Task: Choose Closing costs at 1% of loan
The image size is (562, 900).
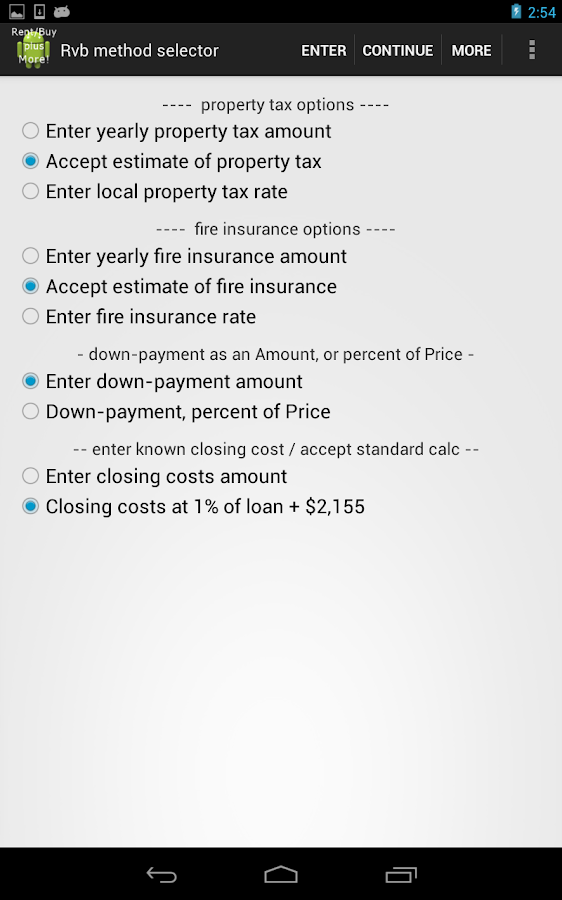Action: (193, 506)
